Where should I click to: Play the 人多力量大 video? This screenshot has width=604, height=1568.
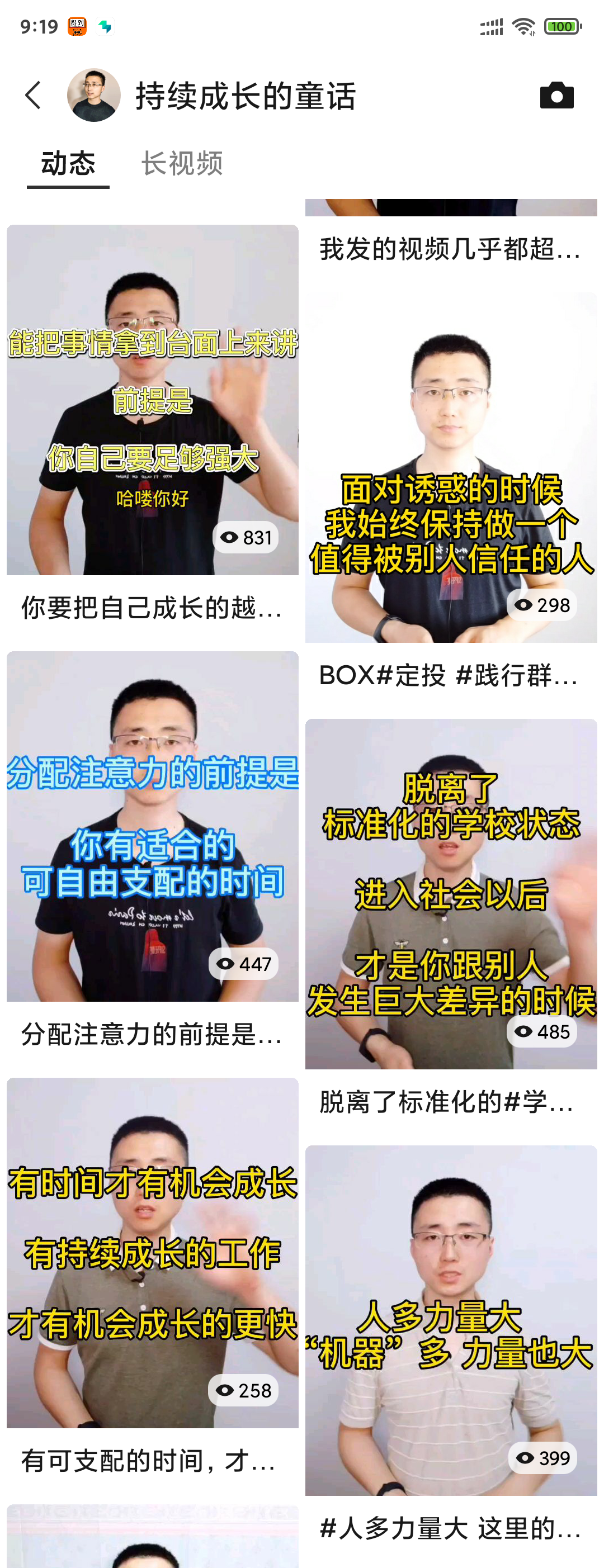tap(451, 1319)
